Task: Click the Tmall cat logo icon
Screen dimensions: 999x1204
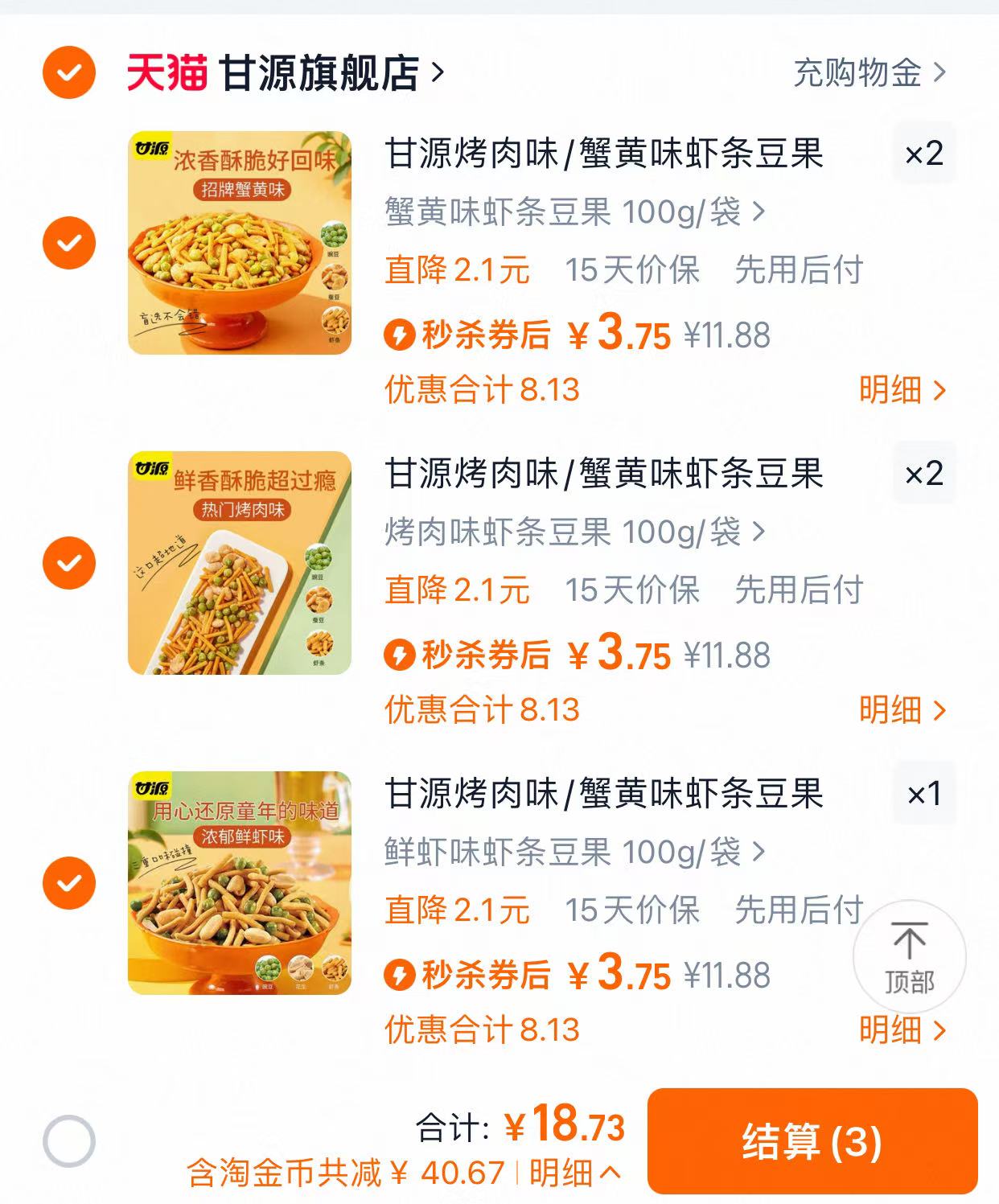Action: [x=169, y=72]
